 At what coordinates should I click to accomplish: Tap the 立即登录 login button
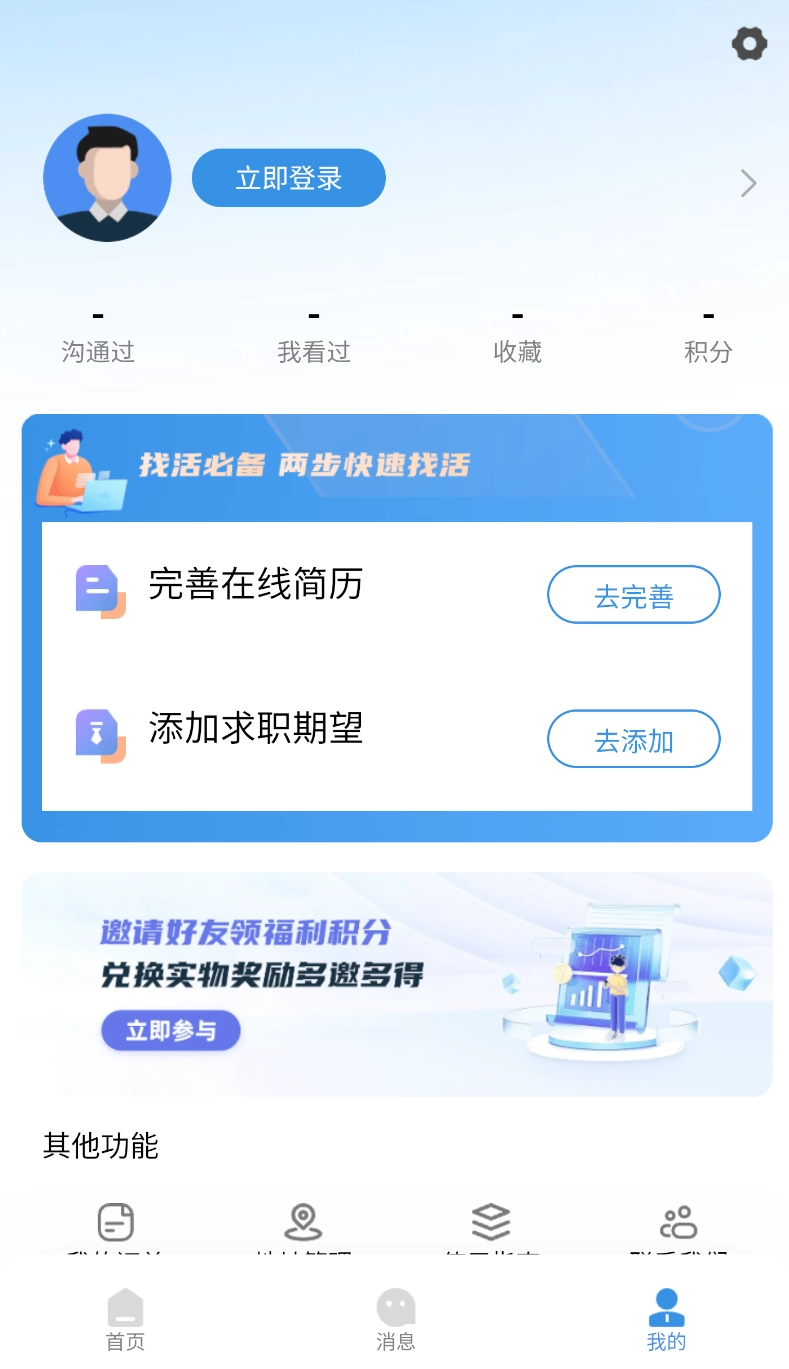pyautogui.click(x=288, y=177)
